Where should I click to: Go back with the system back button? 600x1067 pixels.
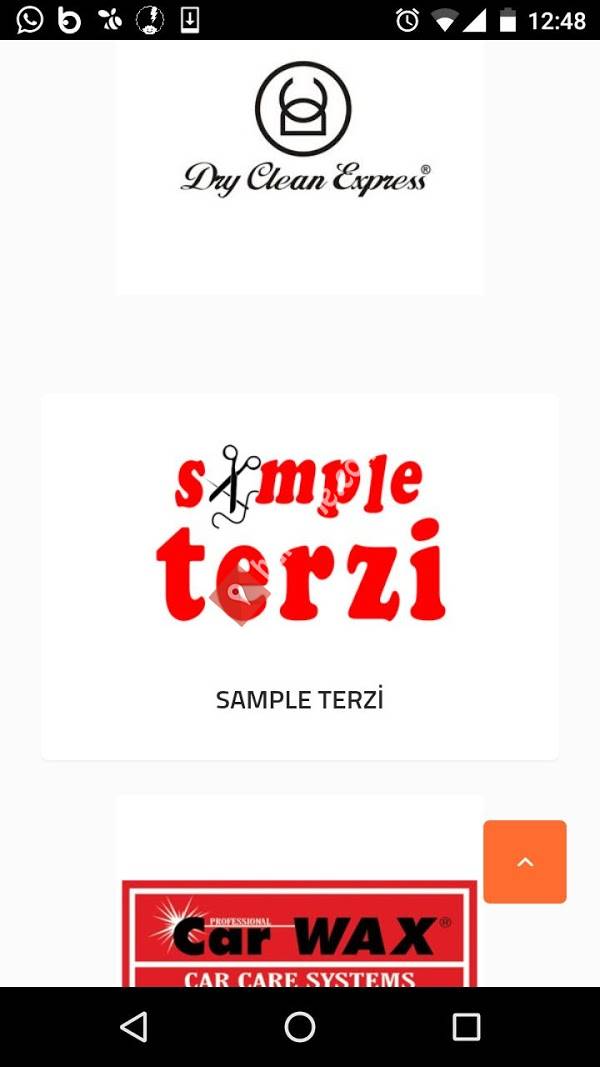tap(133, 1026)
